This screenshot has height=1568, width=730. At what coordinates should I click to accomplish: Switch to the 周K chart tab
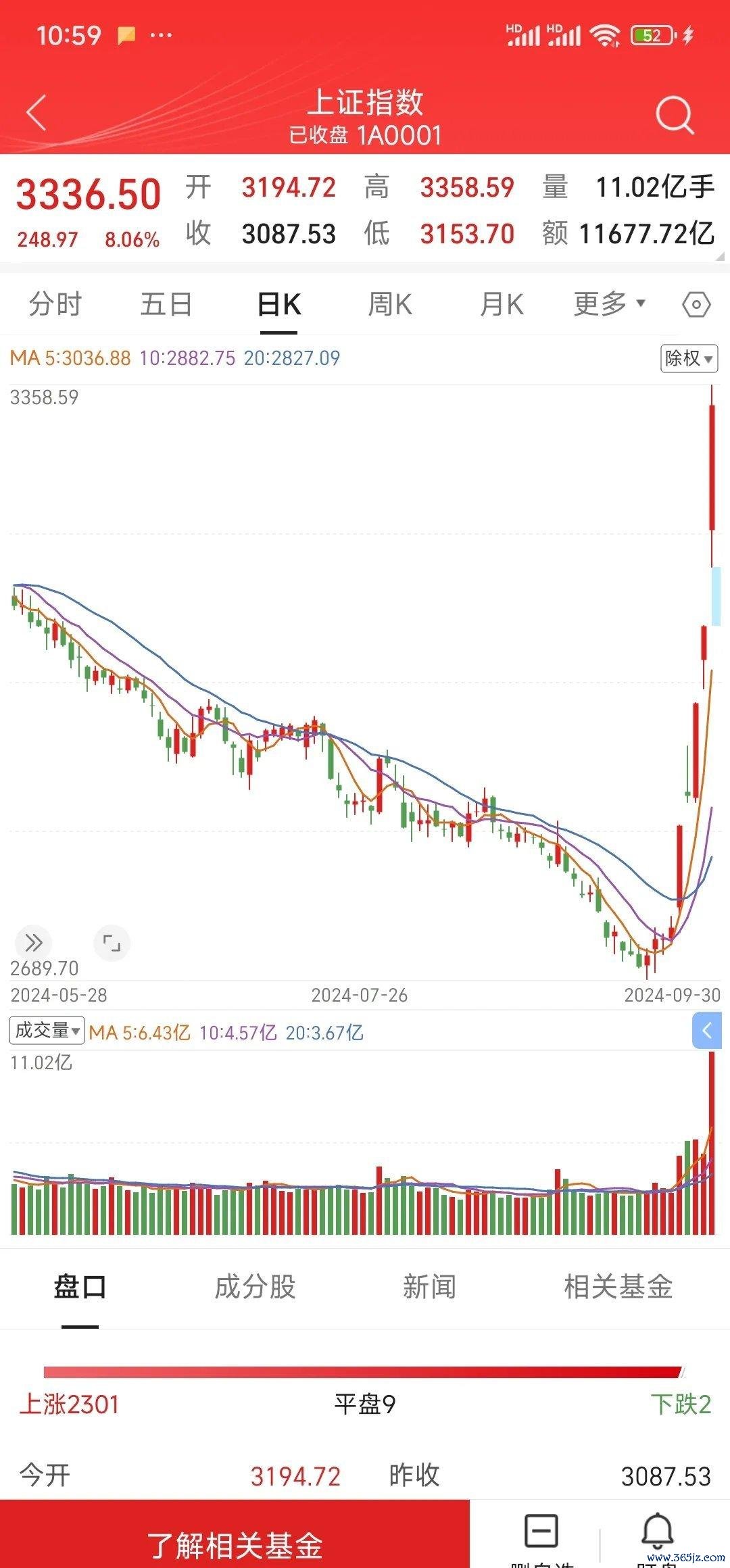pos(390,304)
